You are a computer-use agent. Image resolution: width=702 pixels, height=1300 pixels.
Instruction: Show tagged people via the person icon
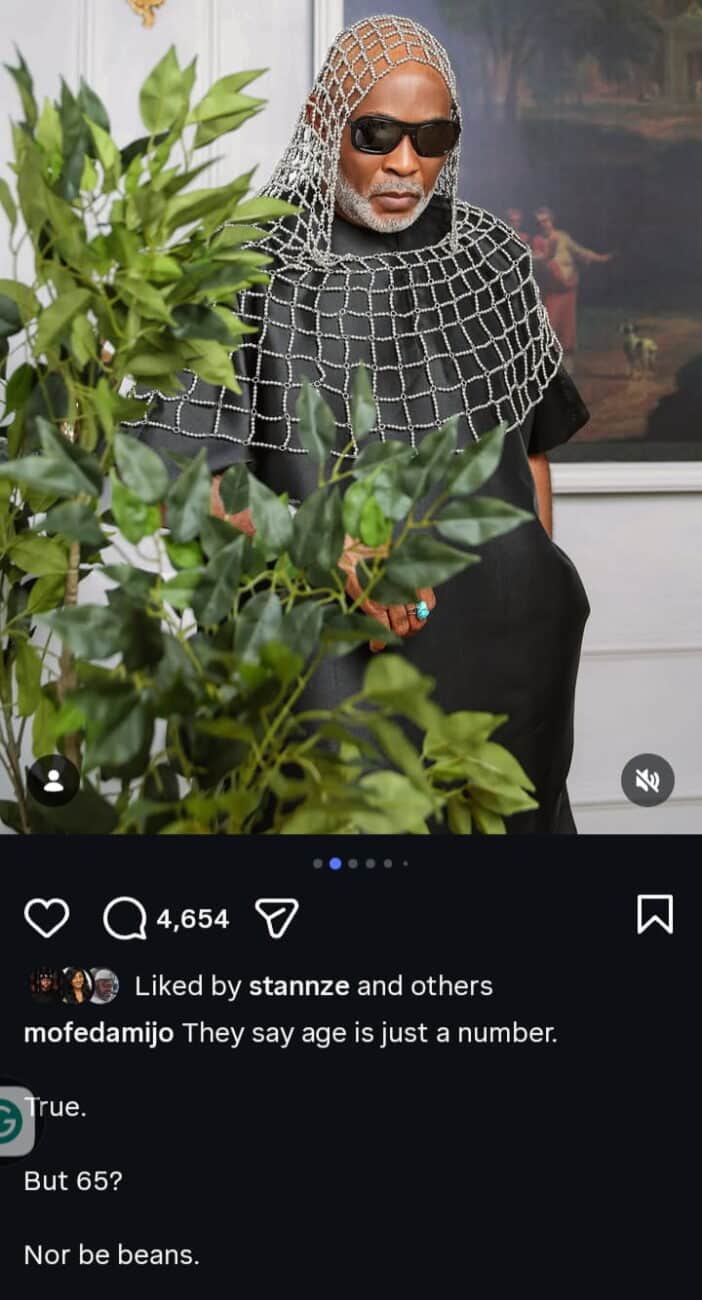coord(53,780)
